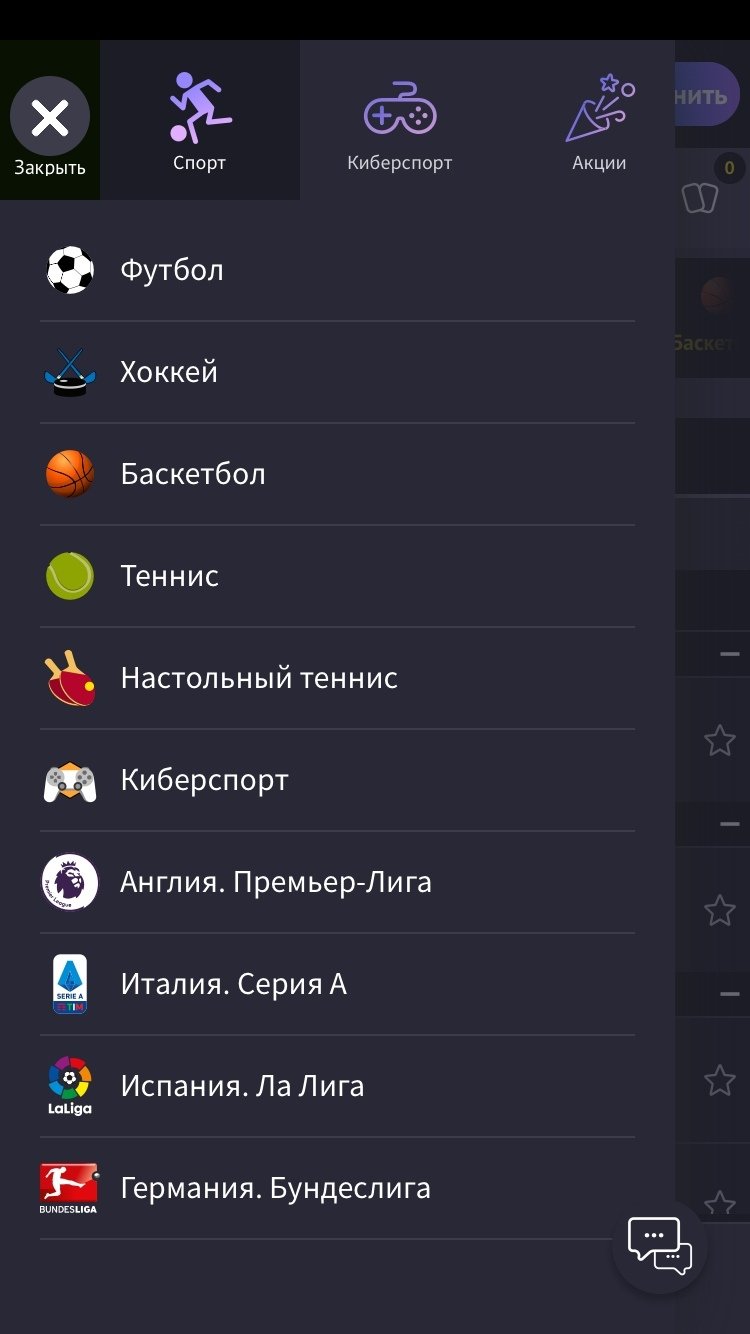The image size is (750, 1334).
Task: Open Настольный теннис
Action: (337, 678)
